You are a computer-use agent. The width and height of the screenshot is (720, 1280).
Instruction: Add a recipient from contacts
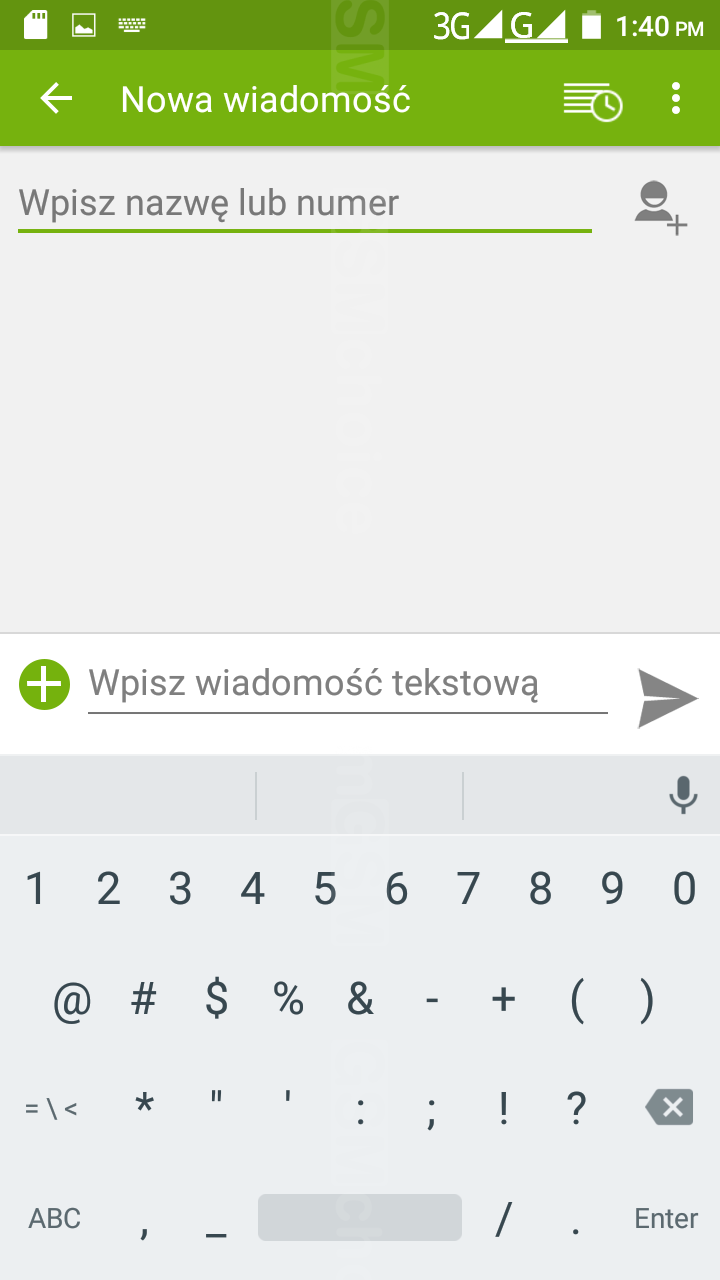coord(661,207)
